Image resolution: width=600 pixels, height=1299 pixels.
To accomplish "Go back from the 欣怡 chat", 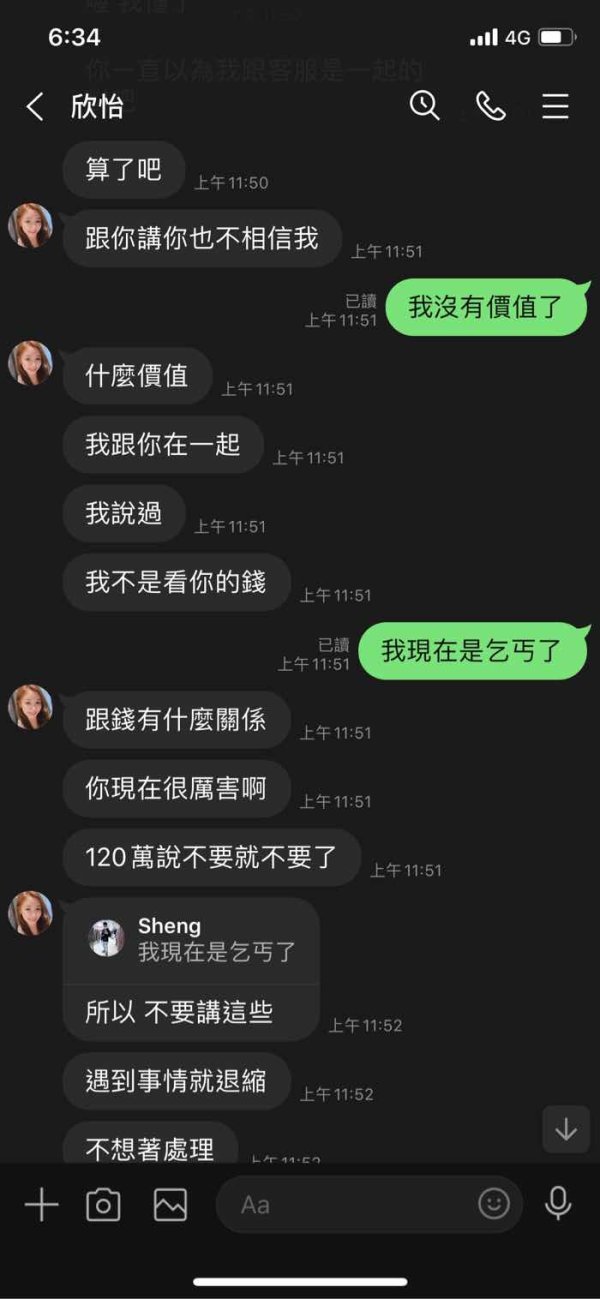I will pyautogui.click(x=34, y=107).
